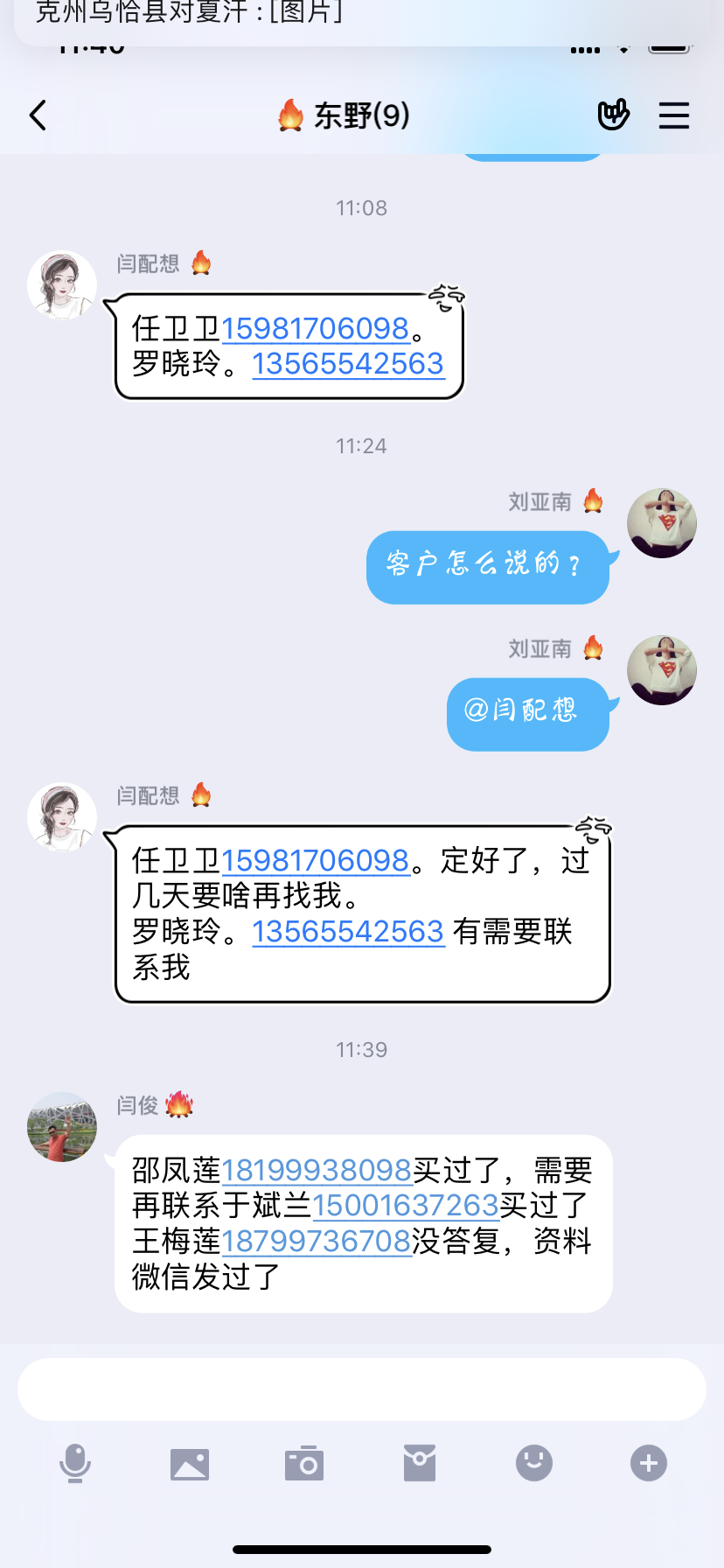The image size is (724, 1568).
Task: Open the notification banner from 克州乌恰县对夏汗
Action: [x=362, y=17]
